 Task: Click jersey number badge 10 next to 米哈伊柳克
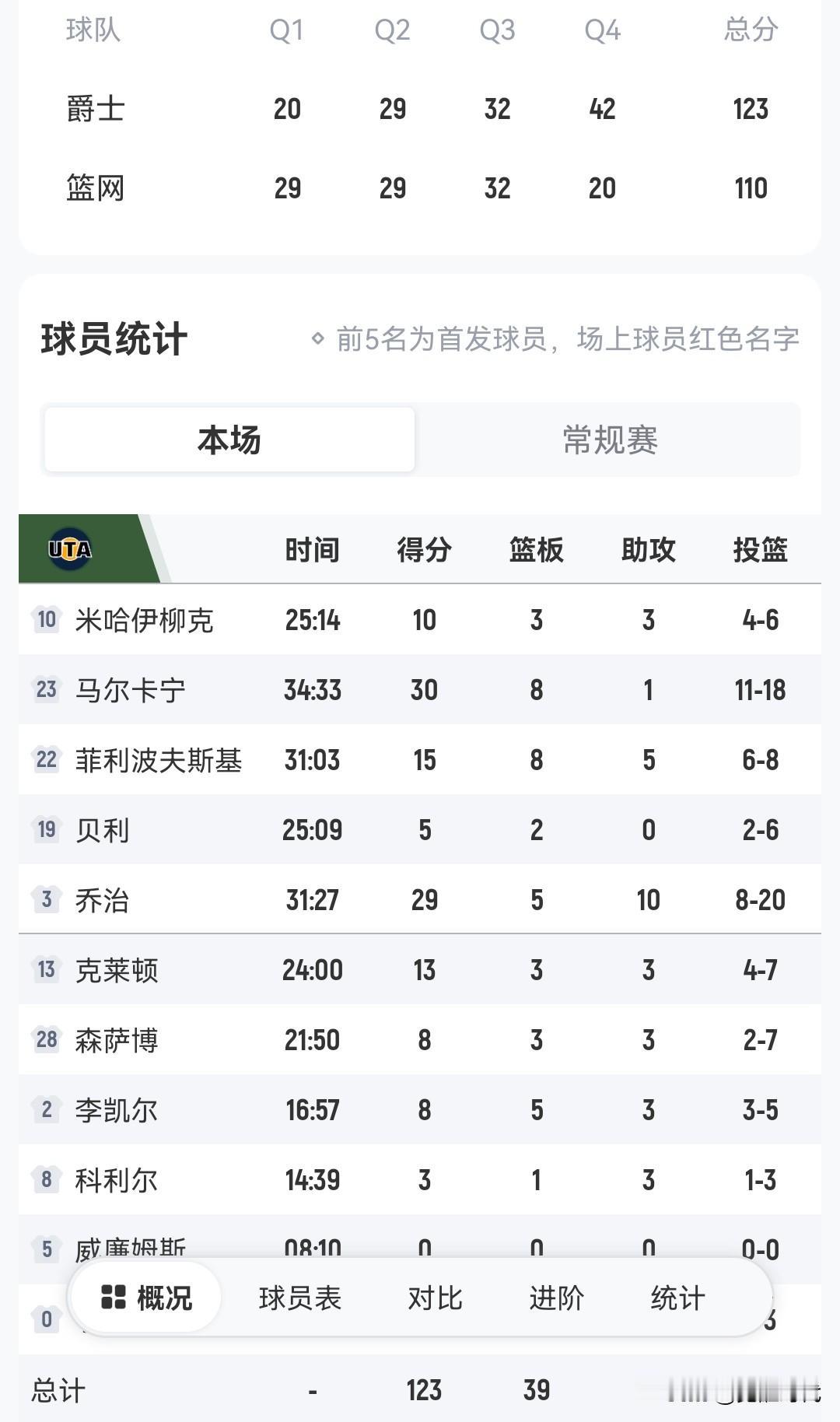[46, 620]
